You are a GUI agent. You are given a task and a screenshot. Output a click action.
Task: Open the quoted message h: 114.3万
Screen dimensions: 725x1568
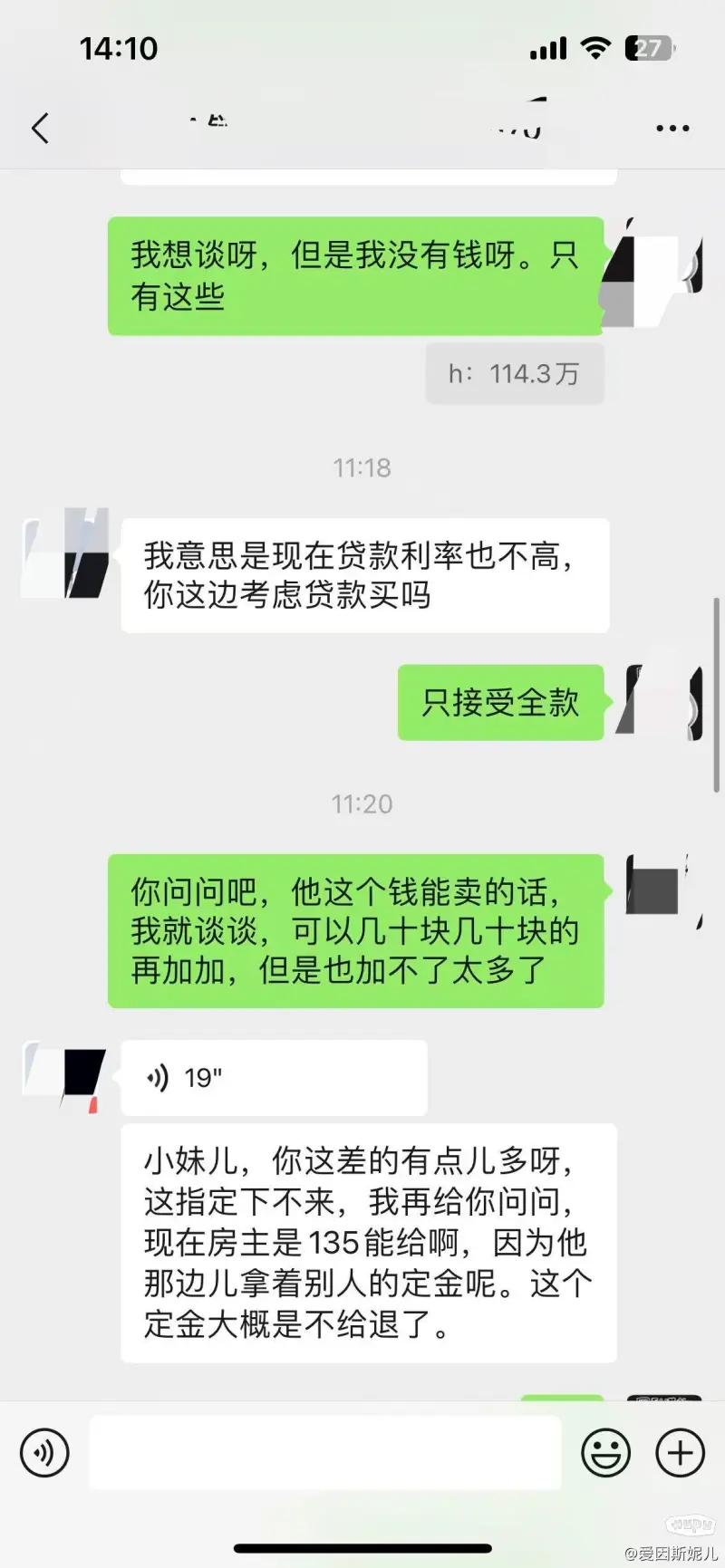point(514,373)
